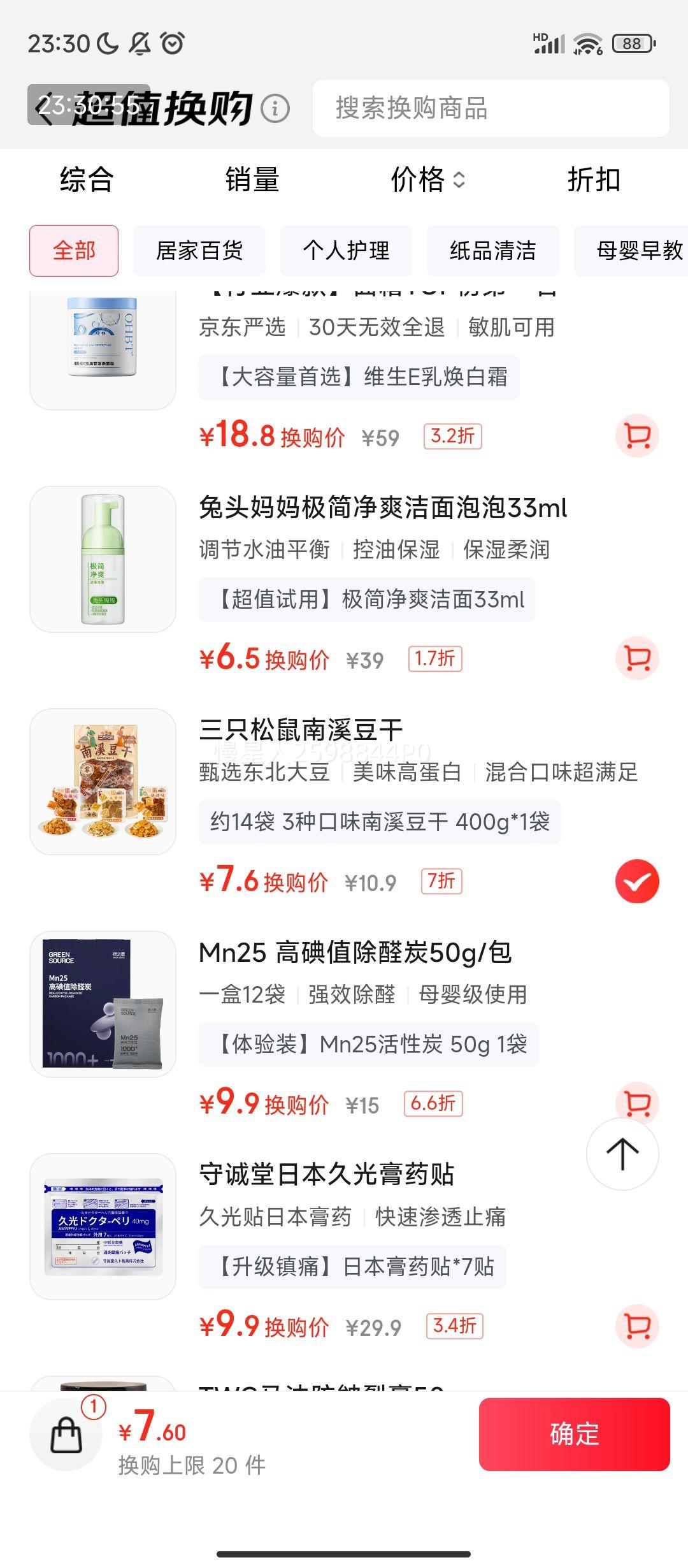The width and height of the screenshot is (688, 1568).
Task: Click cart icon for 维生E乳焕白霜 product
Action: tap(636, 435)
